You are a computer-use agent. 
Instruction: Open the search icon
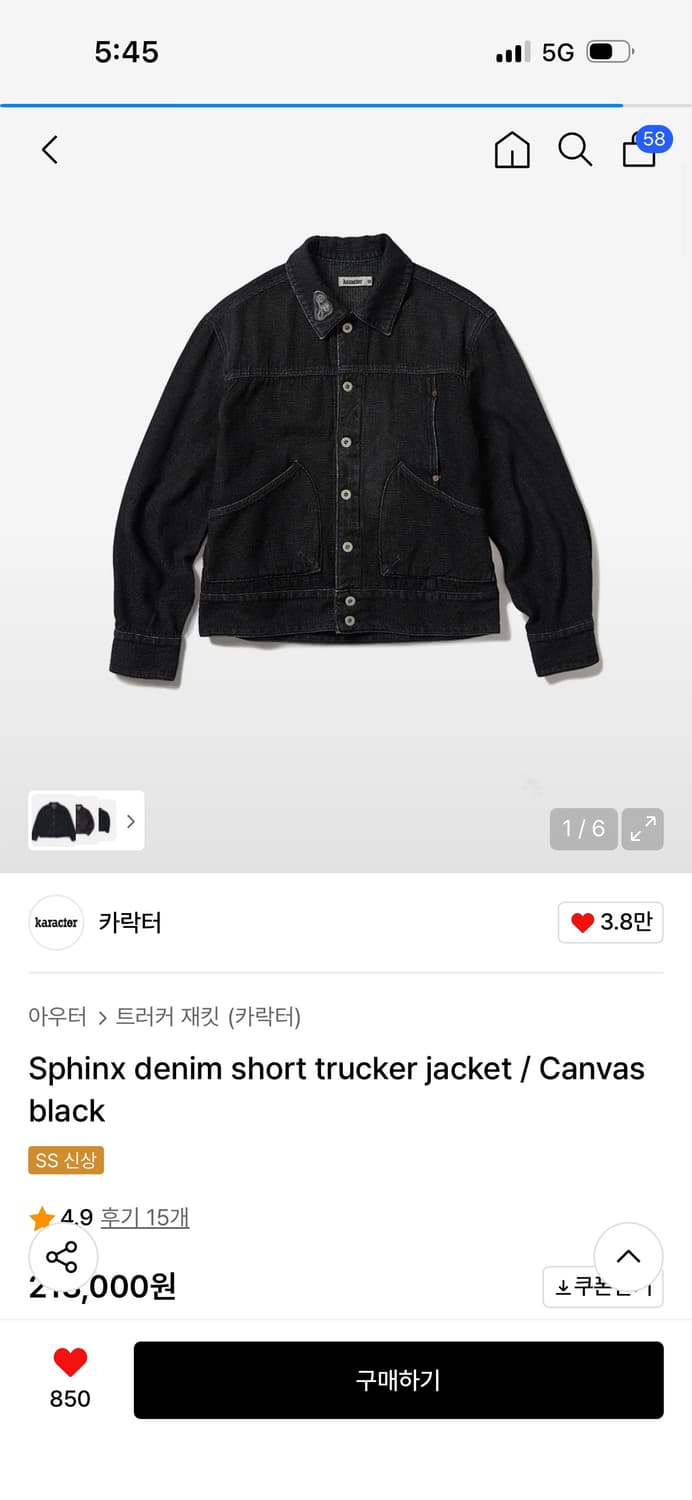click(575, 150)
